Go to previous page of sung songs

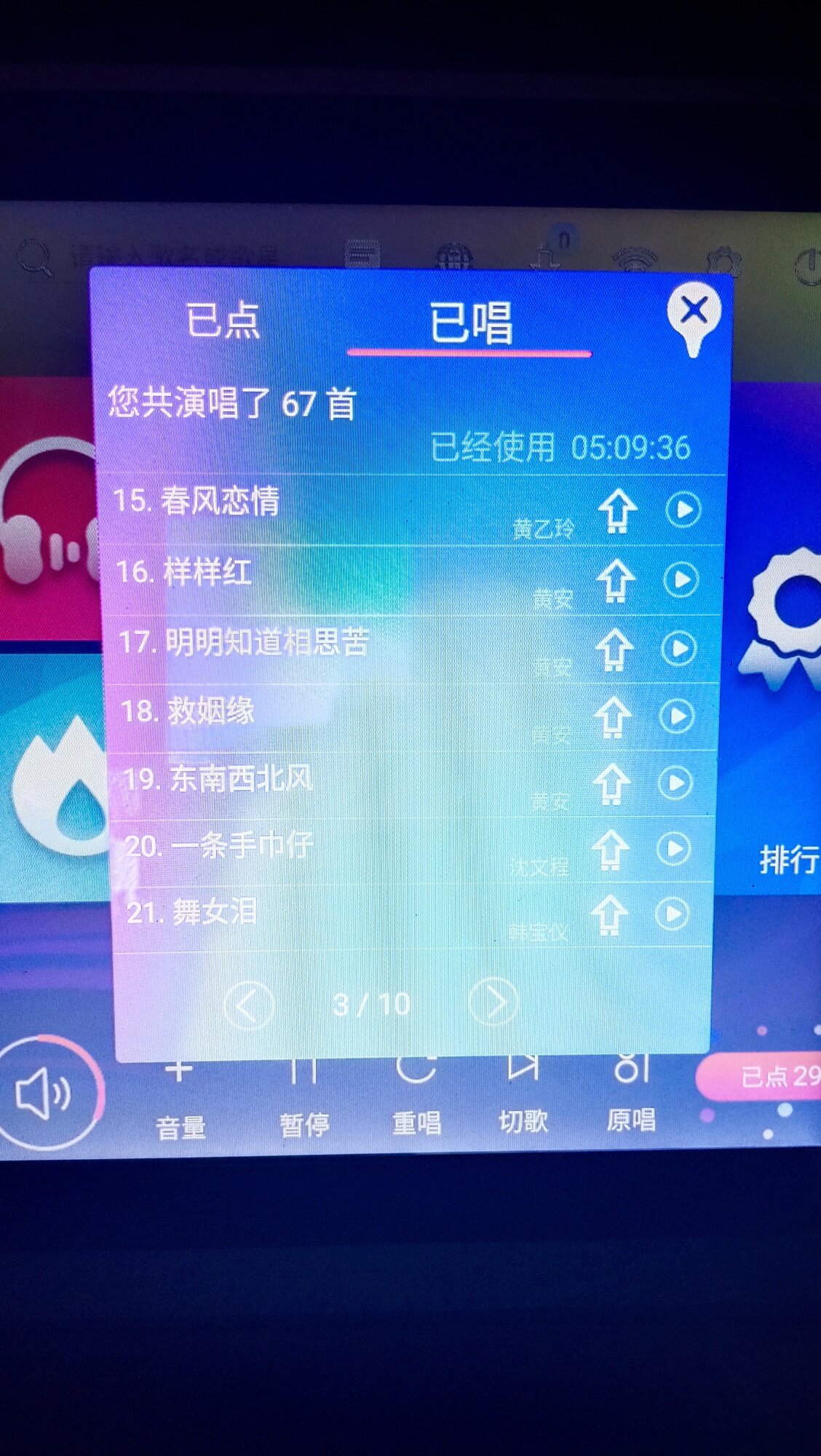tap(249, 1006)
